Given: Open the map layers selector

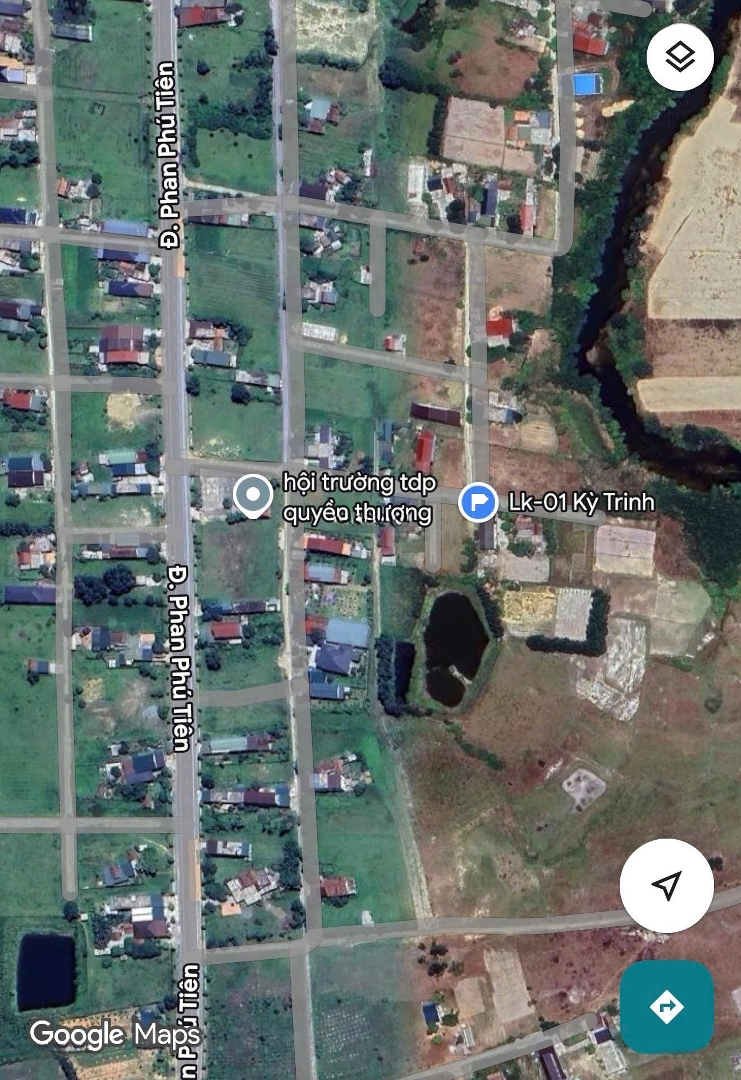Looking at the screenshot, I should 680,57.
